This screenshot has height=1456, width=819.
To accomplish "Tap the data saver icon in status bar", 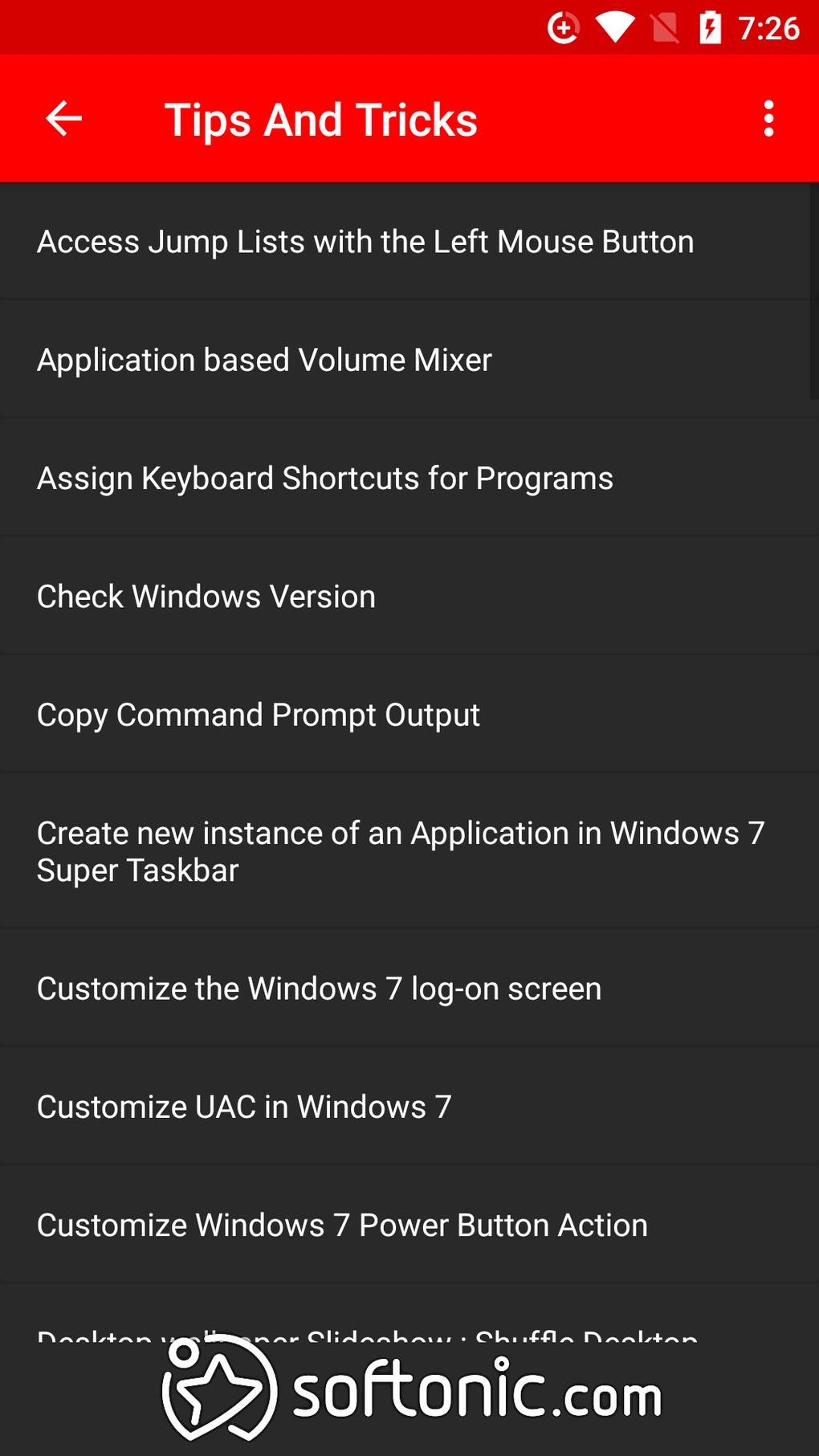I will pyautogui.click(x=563, y=27).
